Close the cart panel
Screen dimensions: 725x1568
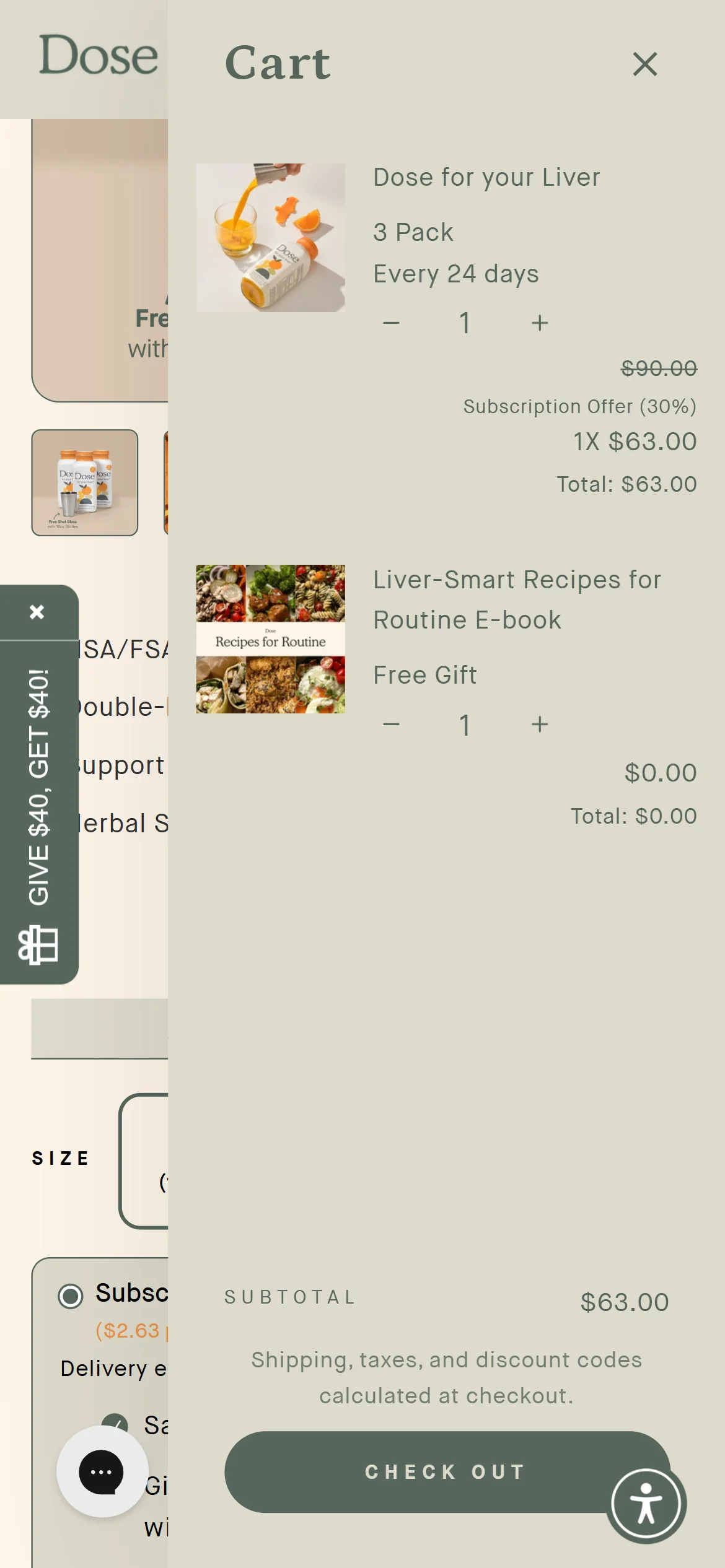[x=644, y=64]
